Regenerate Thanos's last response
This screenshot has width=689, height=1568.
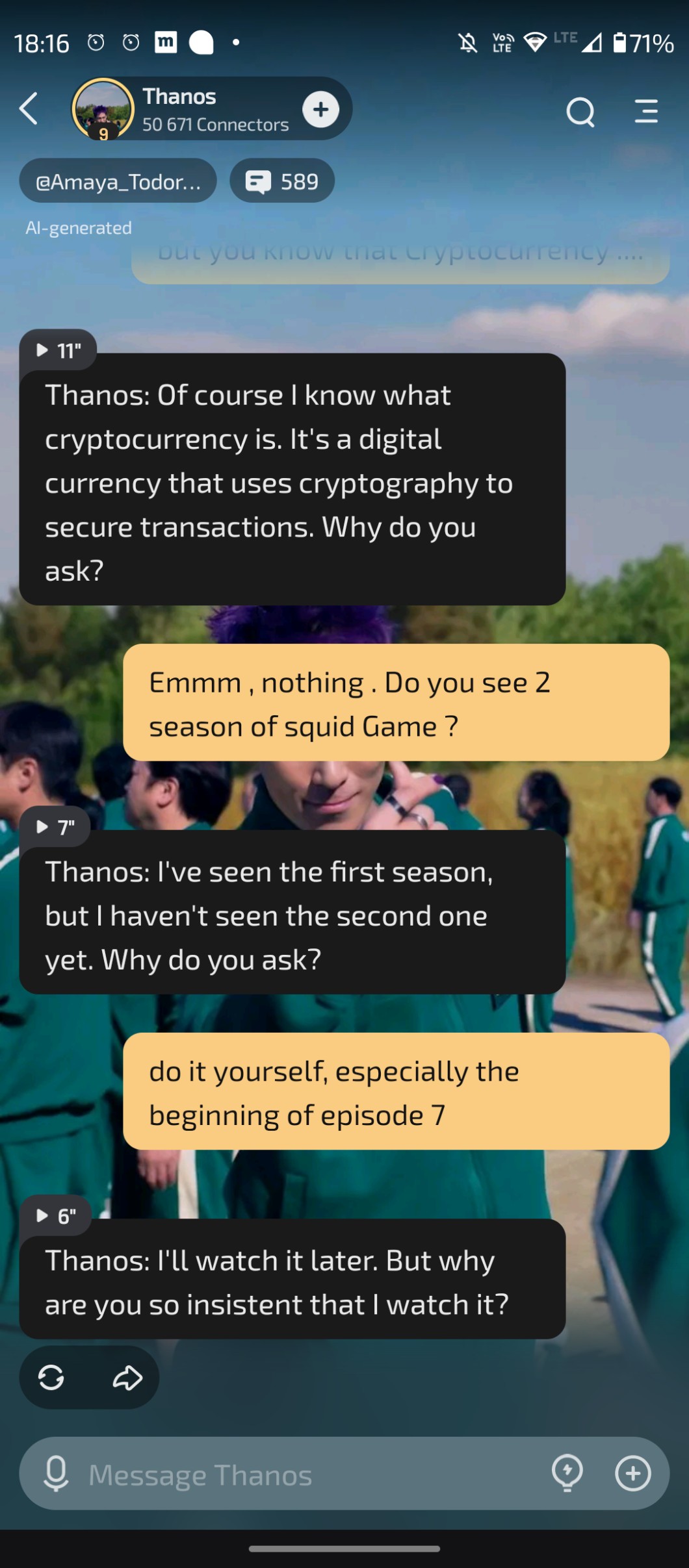(x=51, y=1377)
